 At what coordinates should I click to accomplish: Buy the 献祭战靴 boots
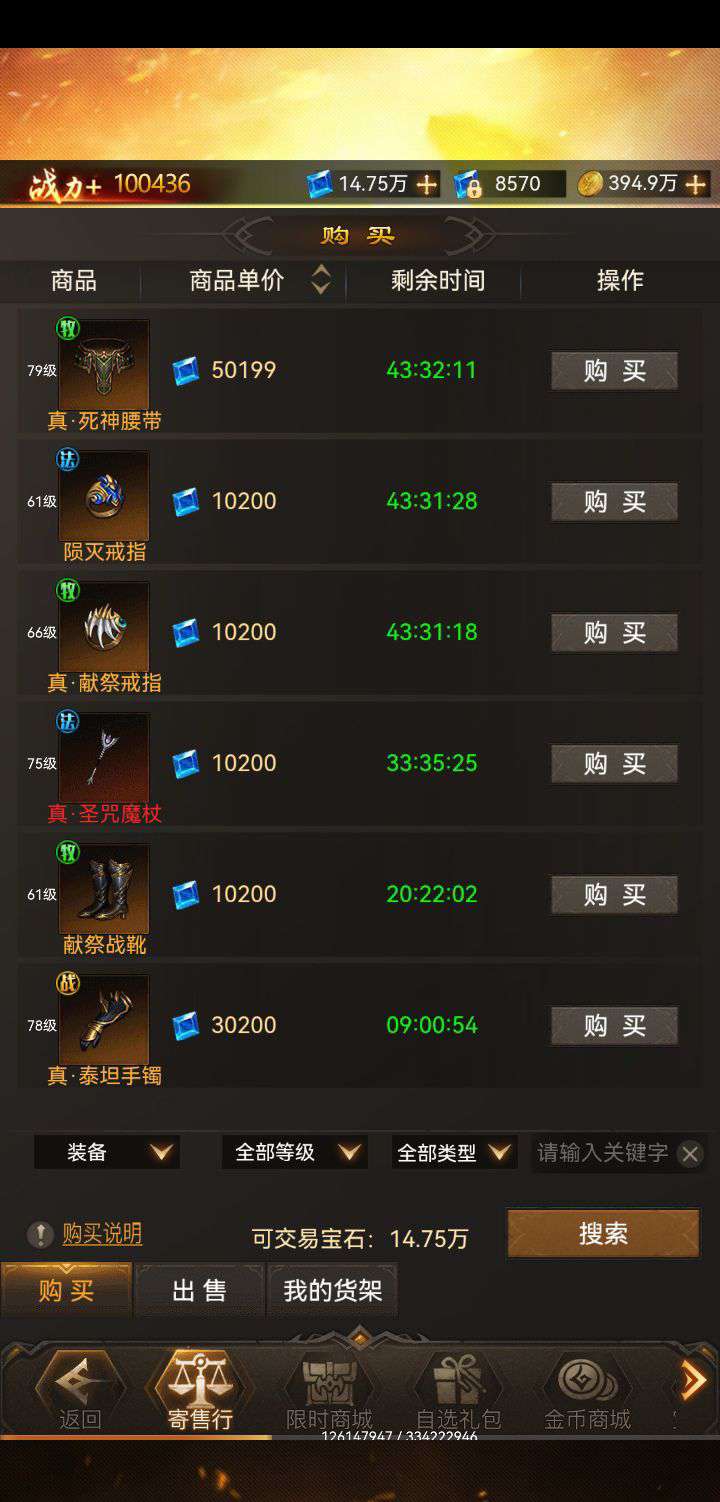pos(614,895)
